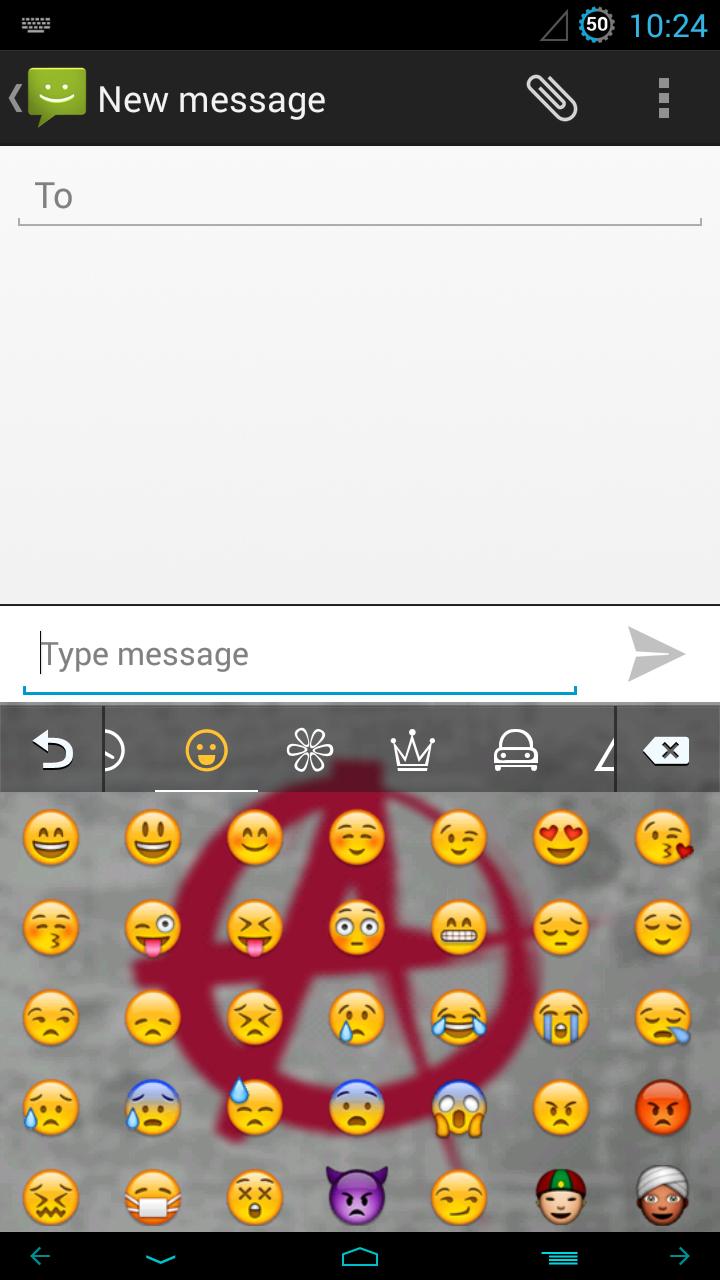Insert the heart-eyes emoji
This screenshot has height=1280, width=720.
tap(560, 838)
